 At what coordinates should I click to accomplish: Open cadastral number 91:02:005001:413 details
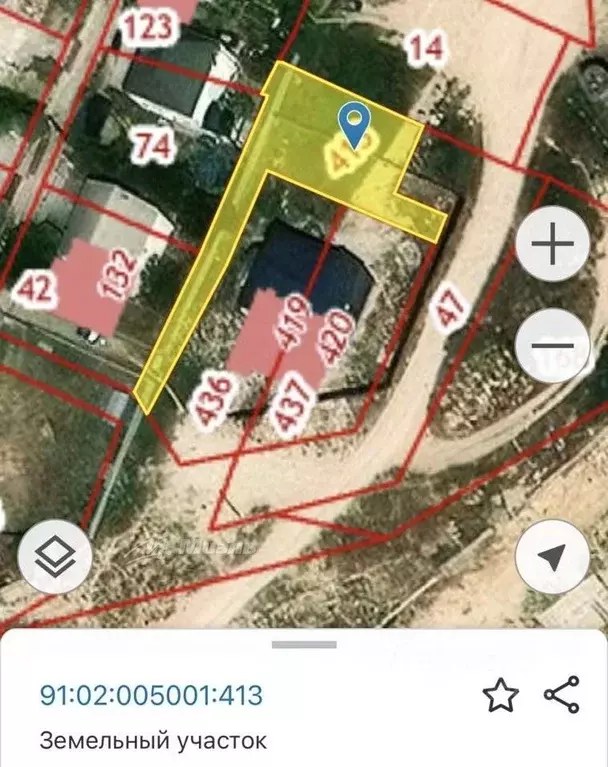(x=151, y=694)
